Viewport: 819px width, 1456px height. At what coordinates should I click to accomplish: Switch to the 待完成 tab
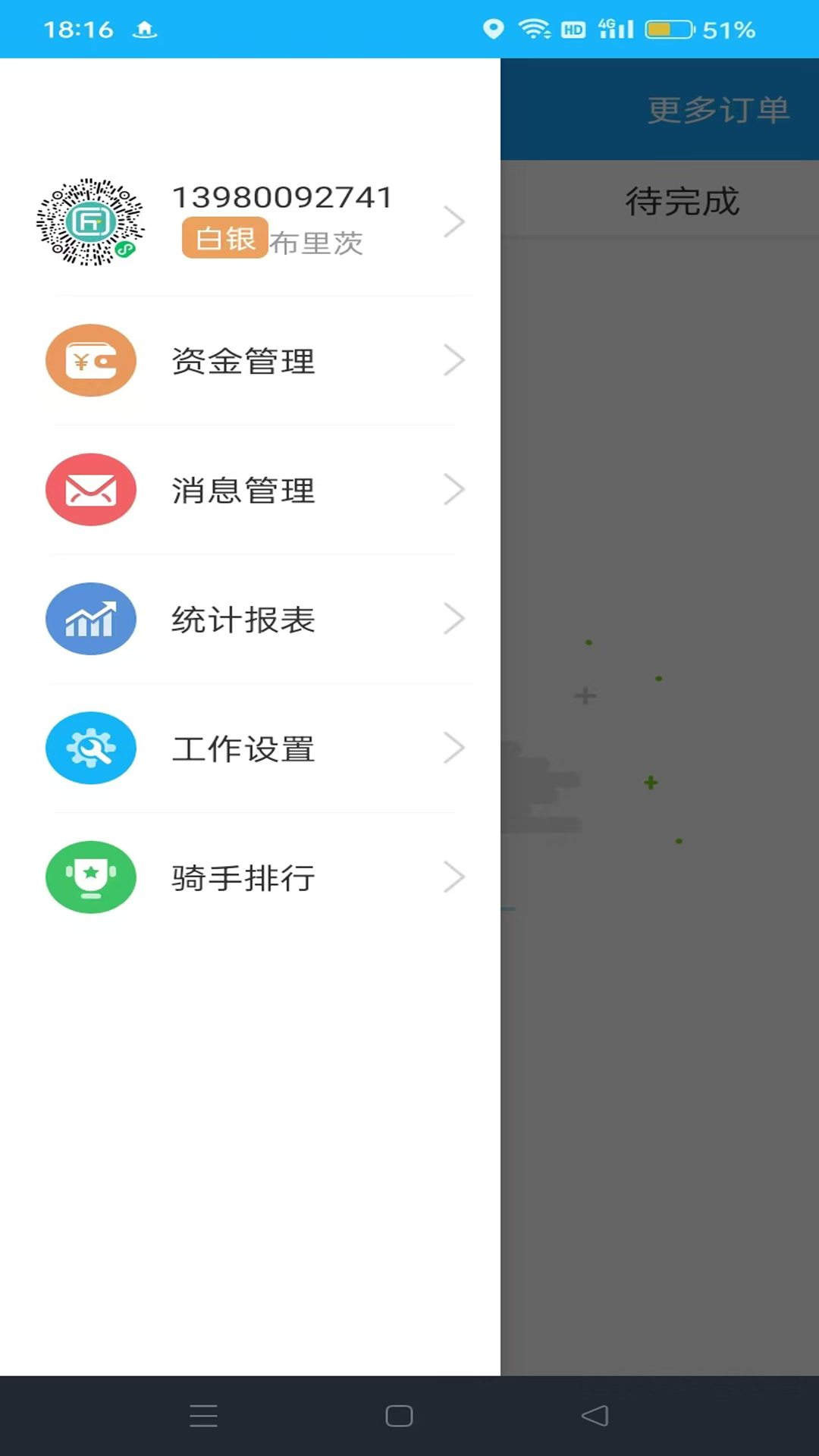[682, 201]
